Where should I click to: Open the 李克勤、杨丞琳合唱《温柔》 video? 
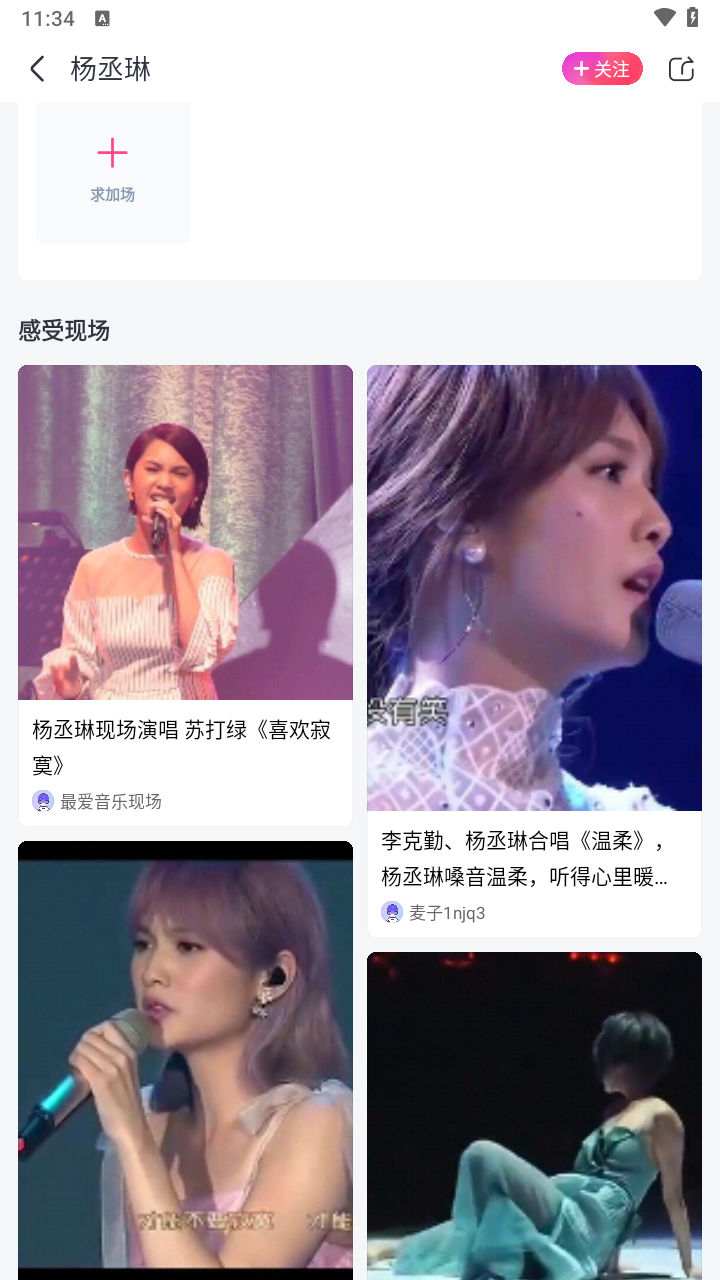534,587
